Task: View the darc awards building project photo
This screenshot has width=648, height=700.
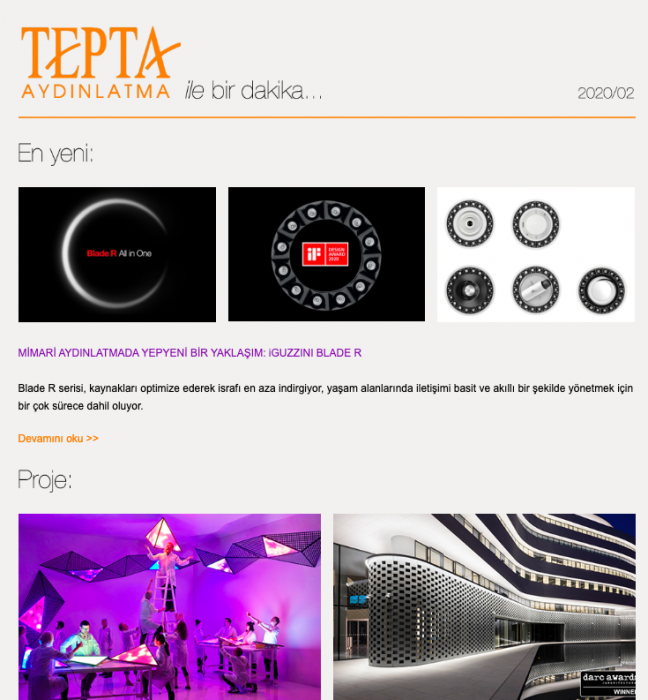Action: pos(484,606)
